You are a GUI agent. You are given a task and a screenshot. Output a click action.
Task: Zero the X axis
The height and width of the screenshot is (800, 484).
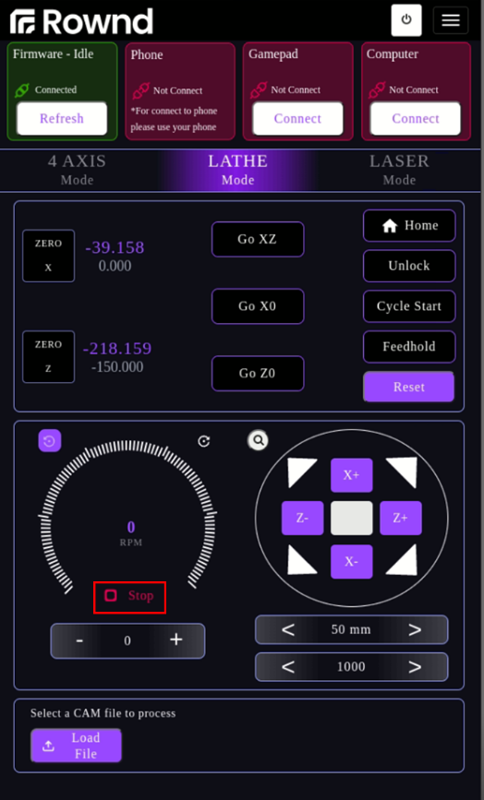(48, 256)
